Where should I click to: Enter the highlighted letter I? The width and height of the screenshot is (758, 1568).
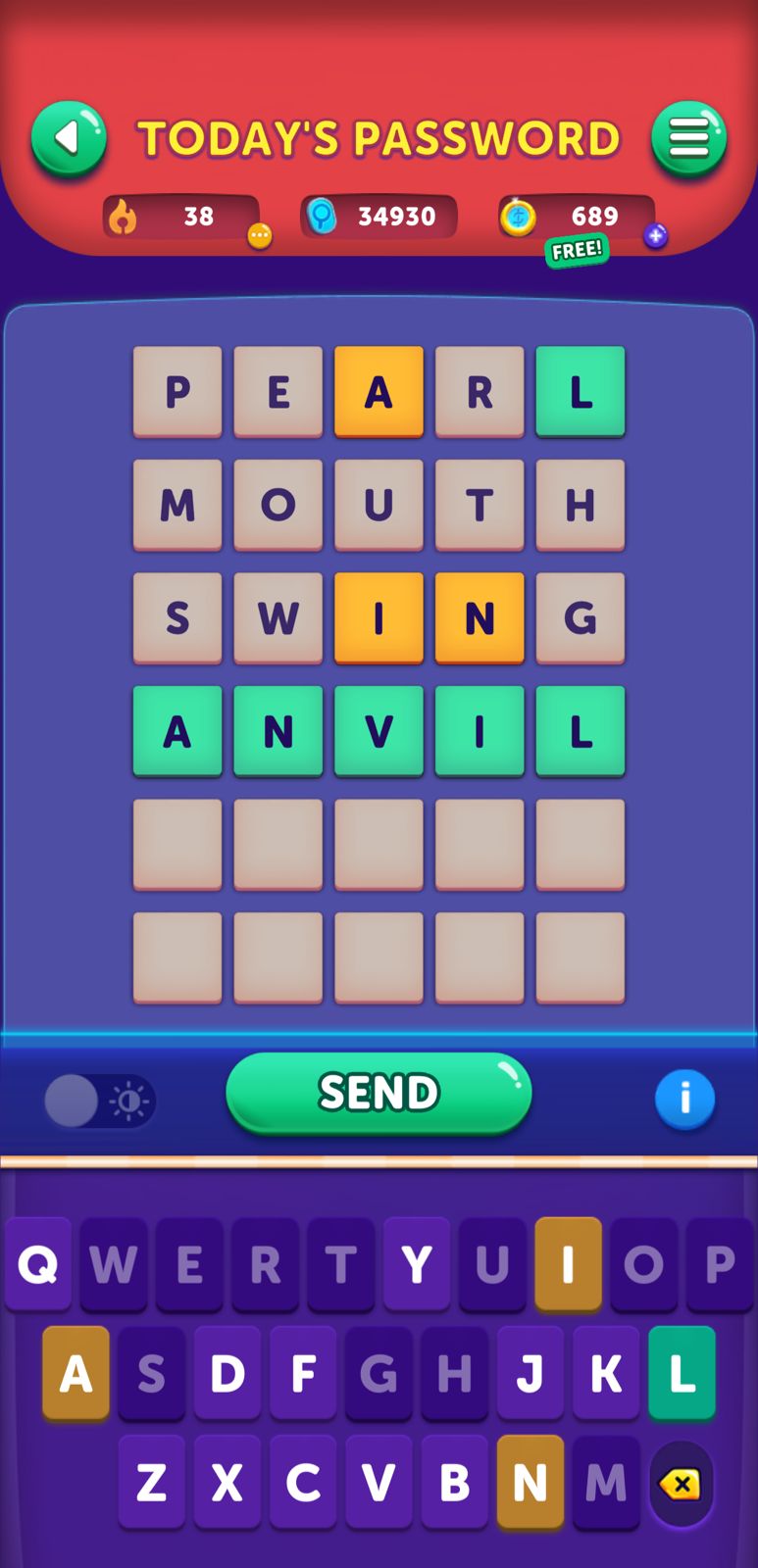pyautogui.click(x=568, y=1264)
